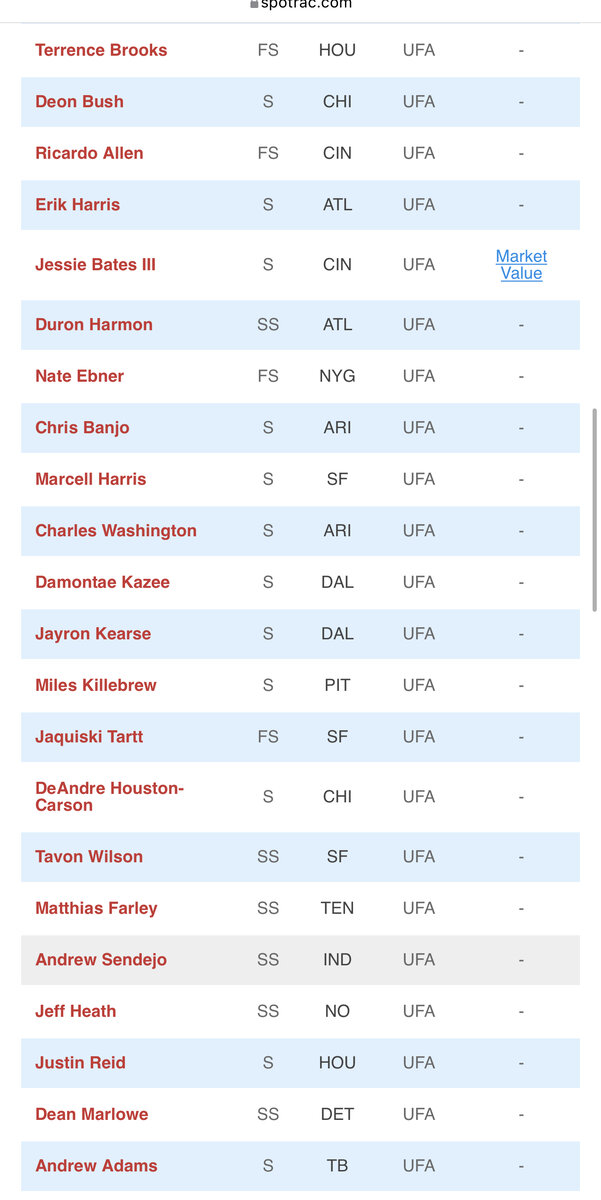
Task: Open Deon Bush player page
Action: (79, 102)
